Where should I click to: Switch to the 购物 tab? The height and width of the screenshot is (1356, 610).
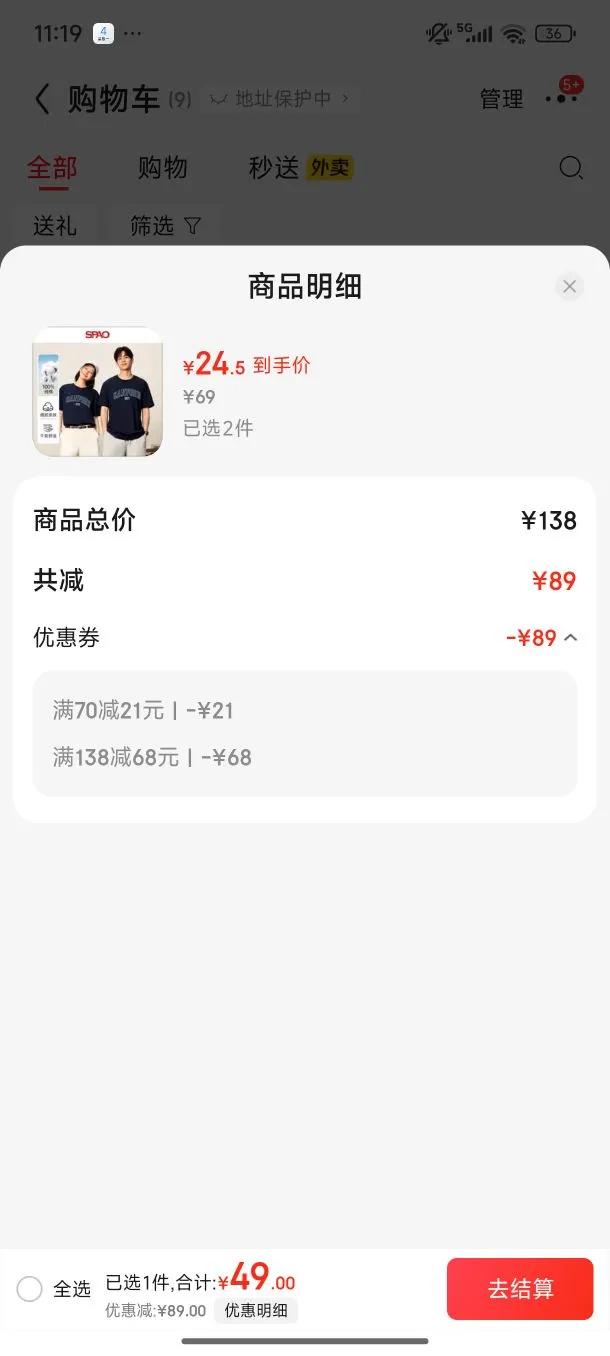click(x=162, y=168)
